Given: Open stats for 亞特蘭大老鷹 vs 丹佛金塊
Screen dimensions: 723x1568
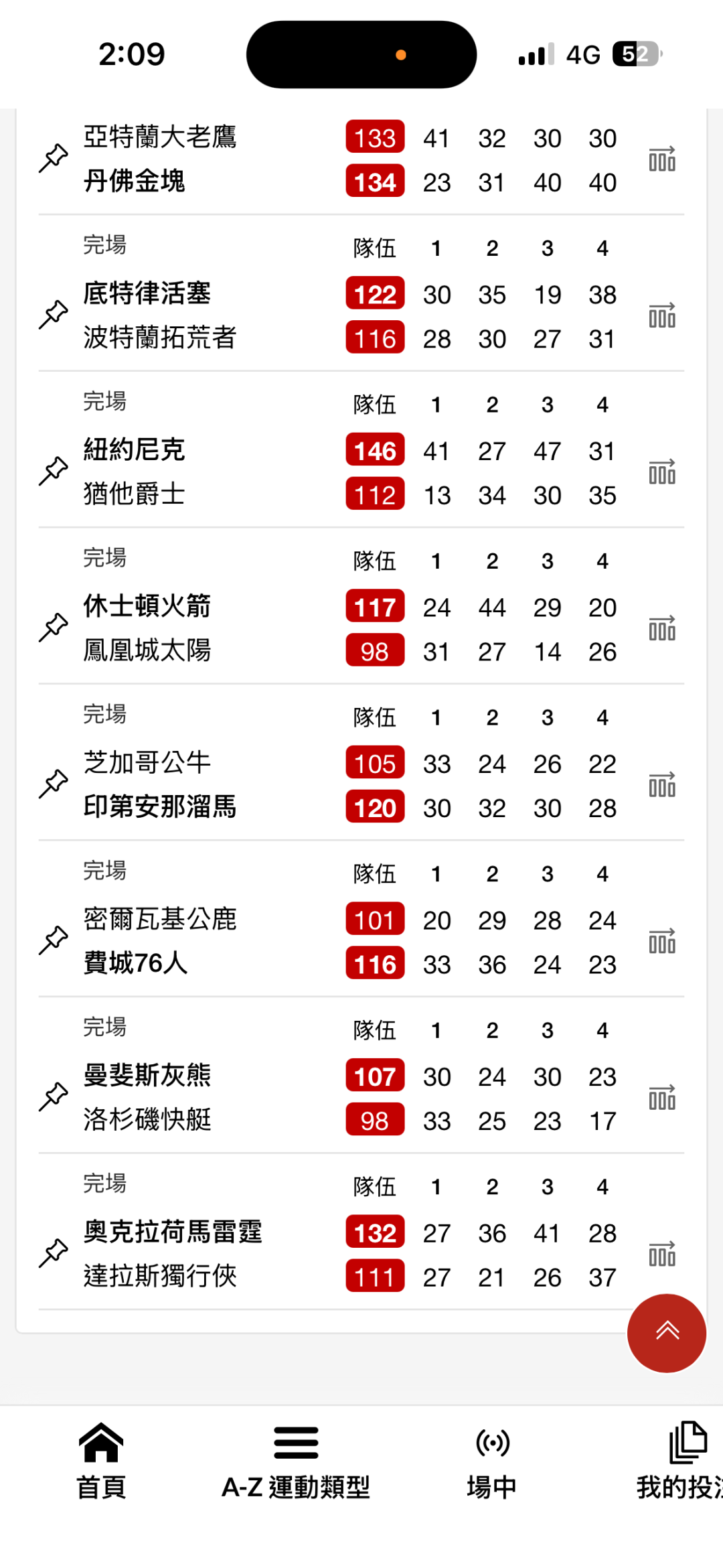Looking at the screenshot, I should 661,159.
